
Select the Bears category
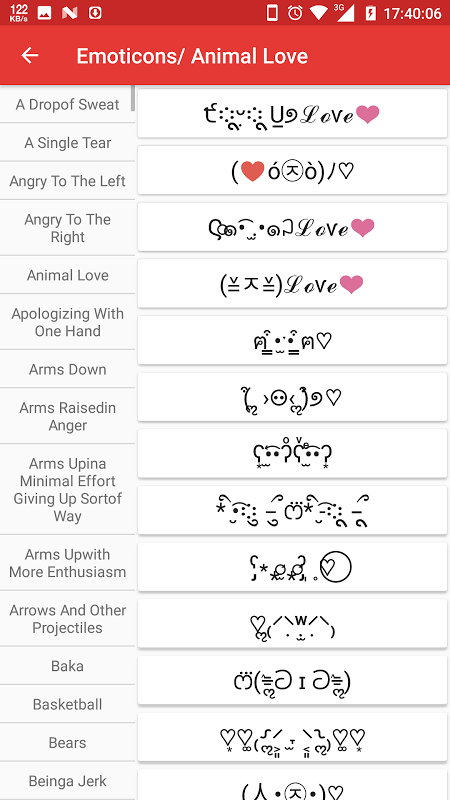pyautogui.click(x=67, y=742)
